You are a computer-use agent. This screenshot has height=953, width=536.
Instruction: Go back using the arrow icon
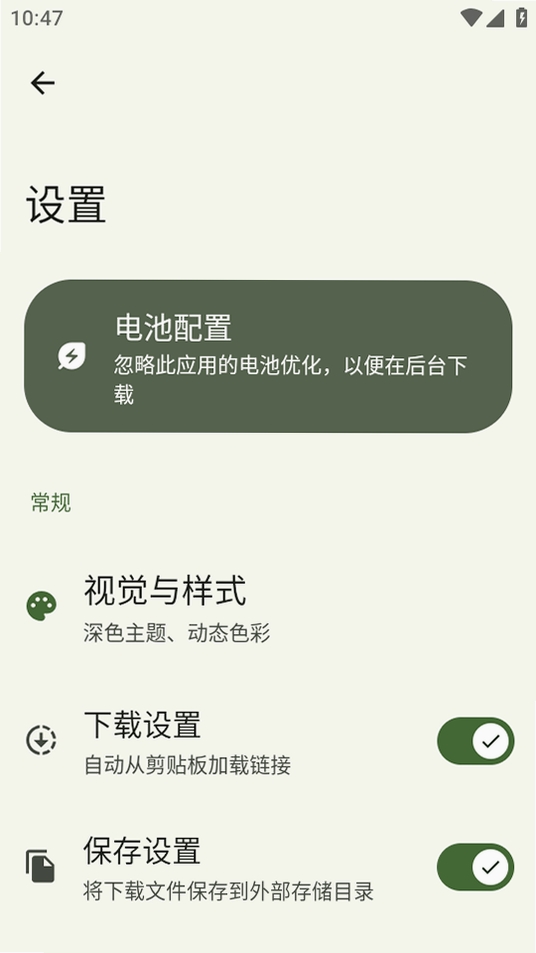tap(43, 83)
